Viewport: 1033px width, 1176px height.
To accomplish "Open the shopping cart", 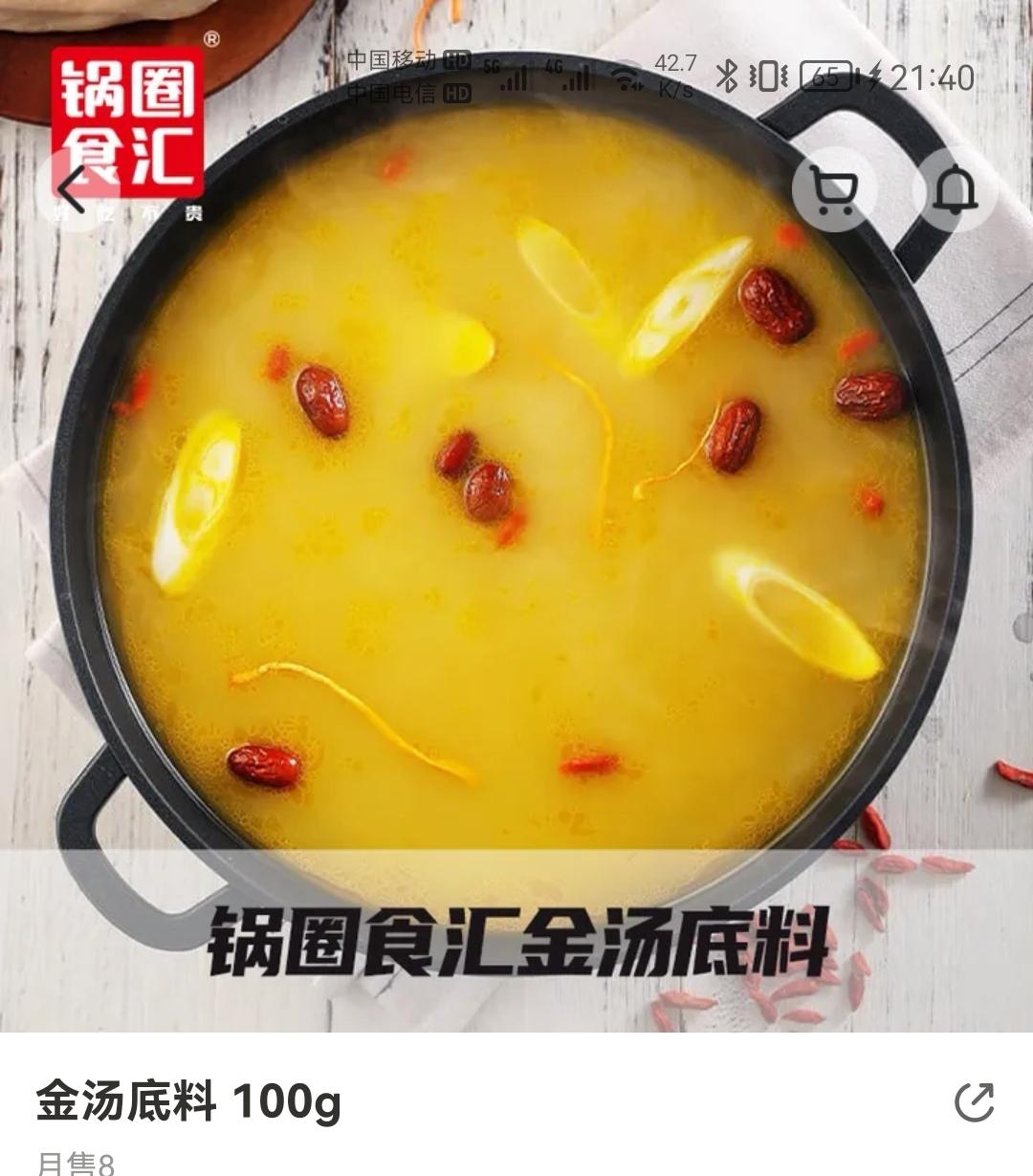I will click(x=834, y=189).
